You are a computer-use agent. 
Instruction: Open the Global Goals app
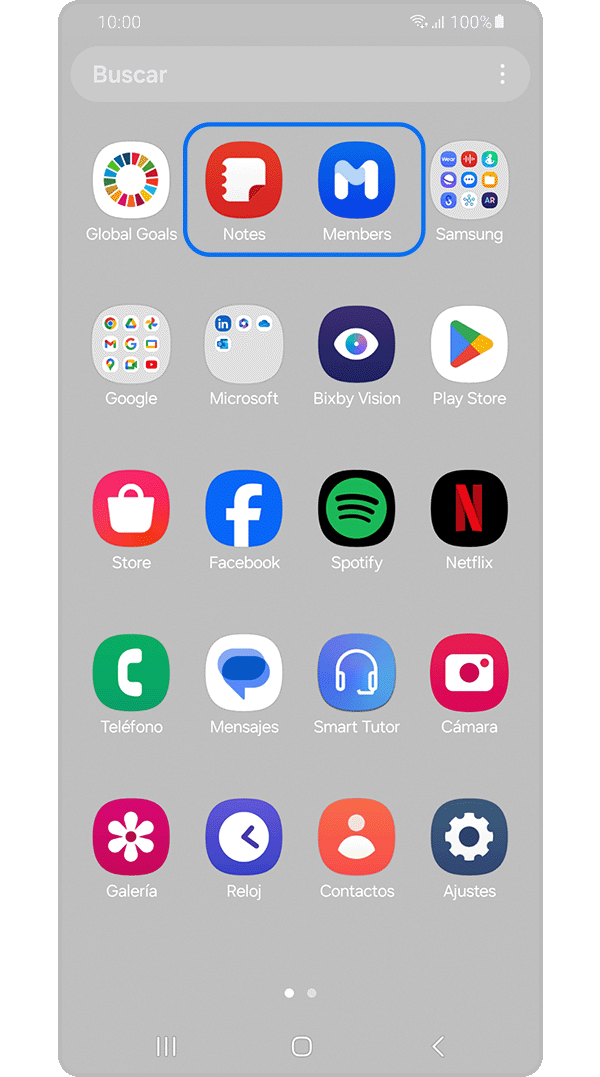point(131,180)
